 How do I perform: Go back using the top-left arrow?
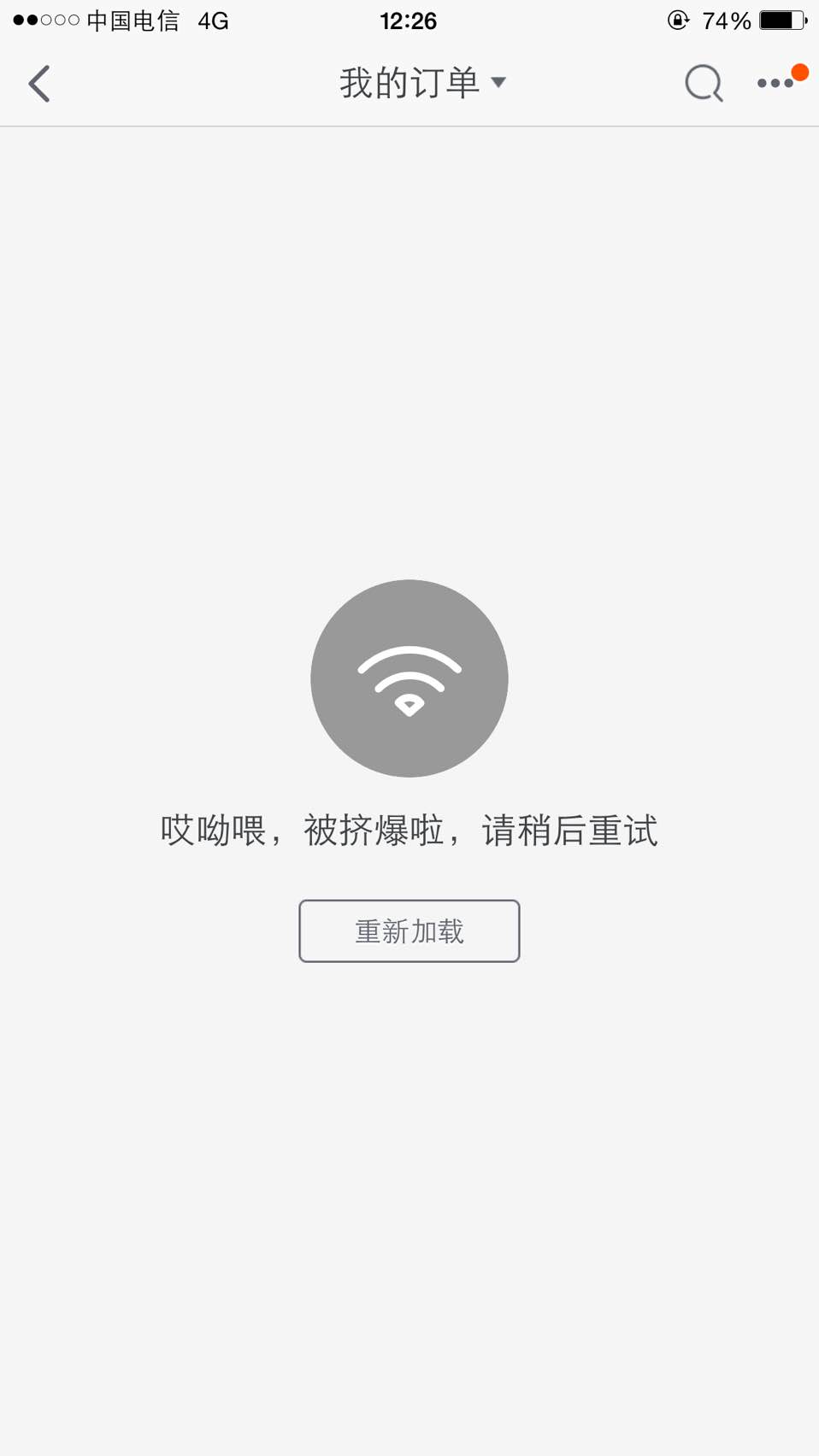point(39,84)
